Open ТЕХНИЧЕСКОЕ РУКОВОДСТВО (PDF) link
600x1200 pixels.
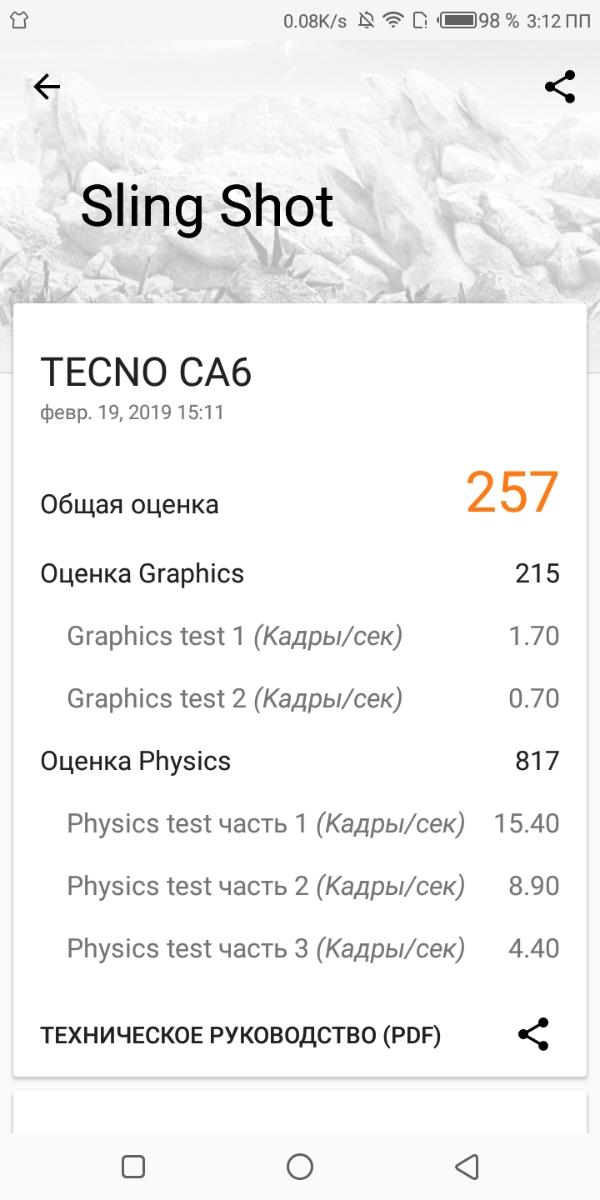coord(240,1035)
